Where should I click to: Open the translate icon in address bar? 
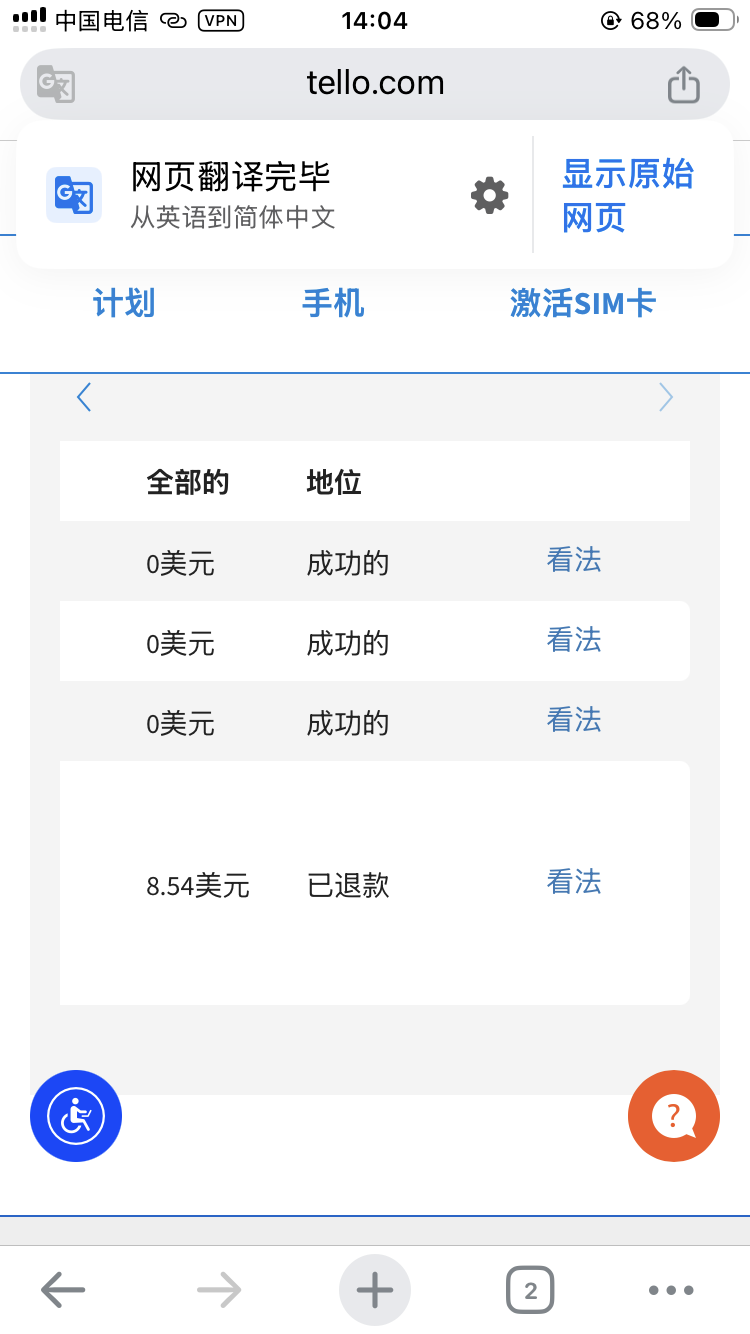56,84
